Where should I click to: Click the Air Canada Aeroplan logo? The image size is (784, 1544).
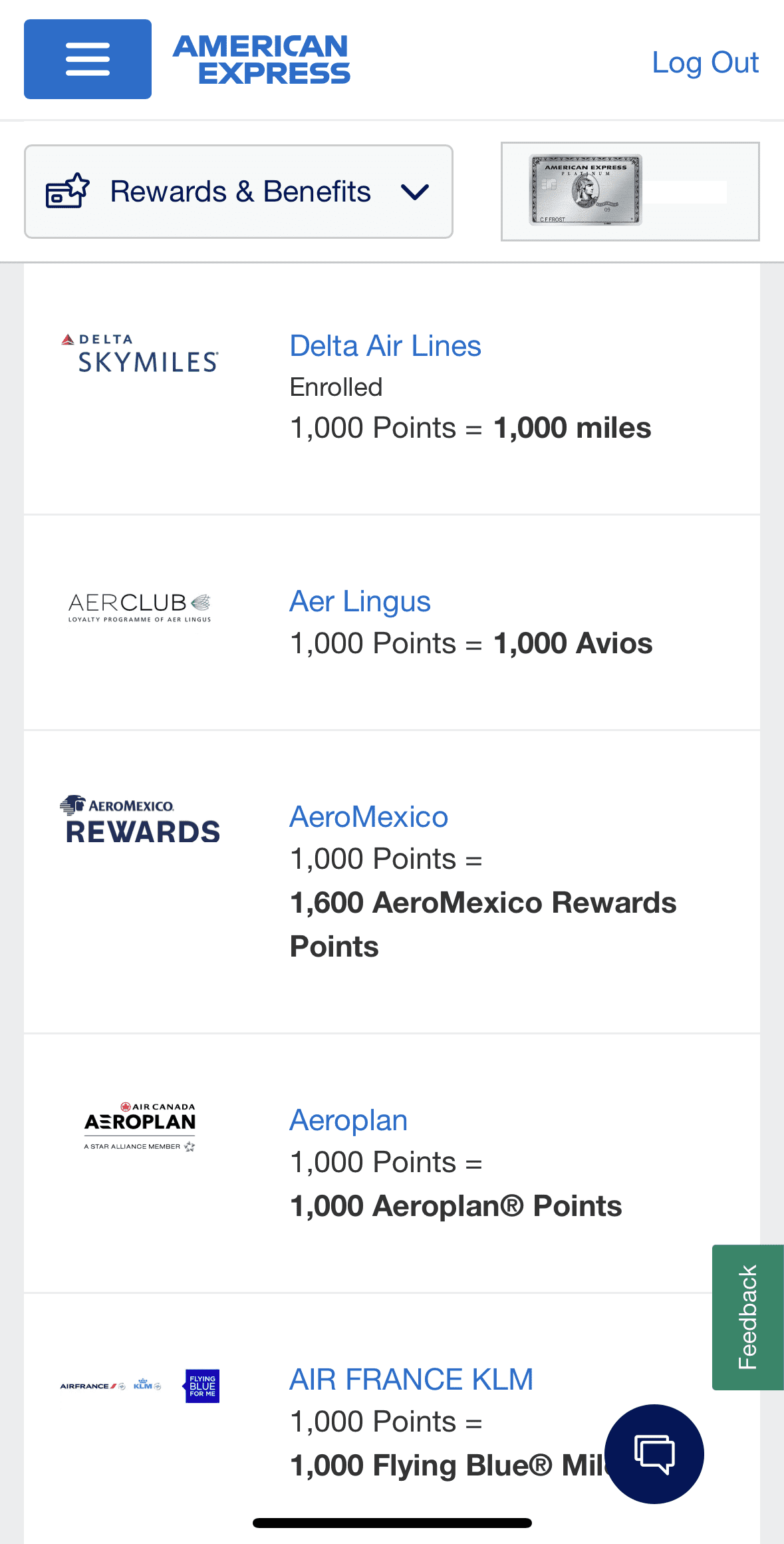point(139,1126)
